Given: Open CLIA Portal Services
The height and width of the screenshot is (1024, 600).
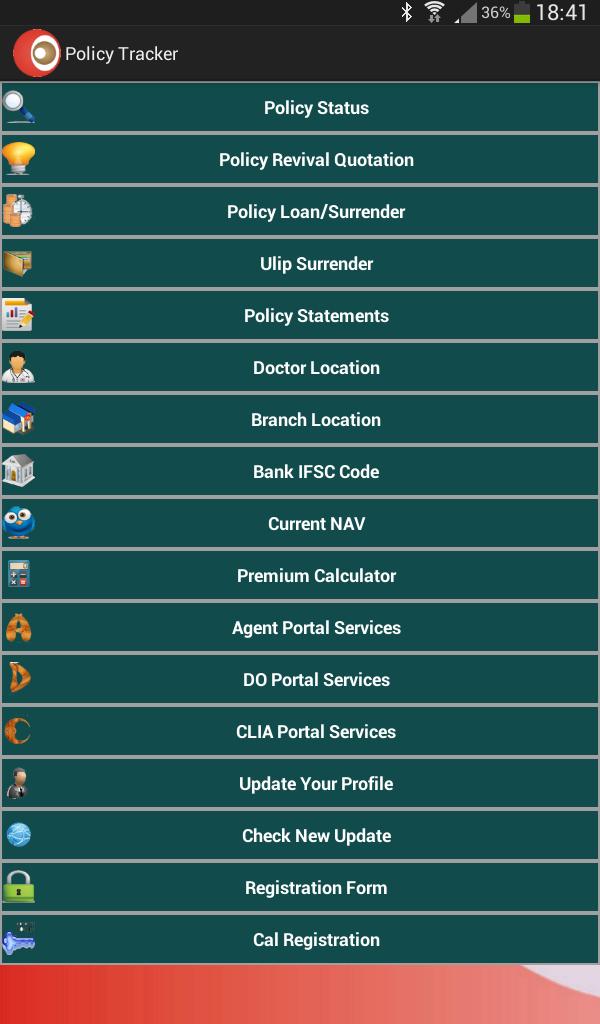Looking at the screenshot, I should point(316,732).
